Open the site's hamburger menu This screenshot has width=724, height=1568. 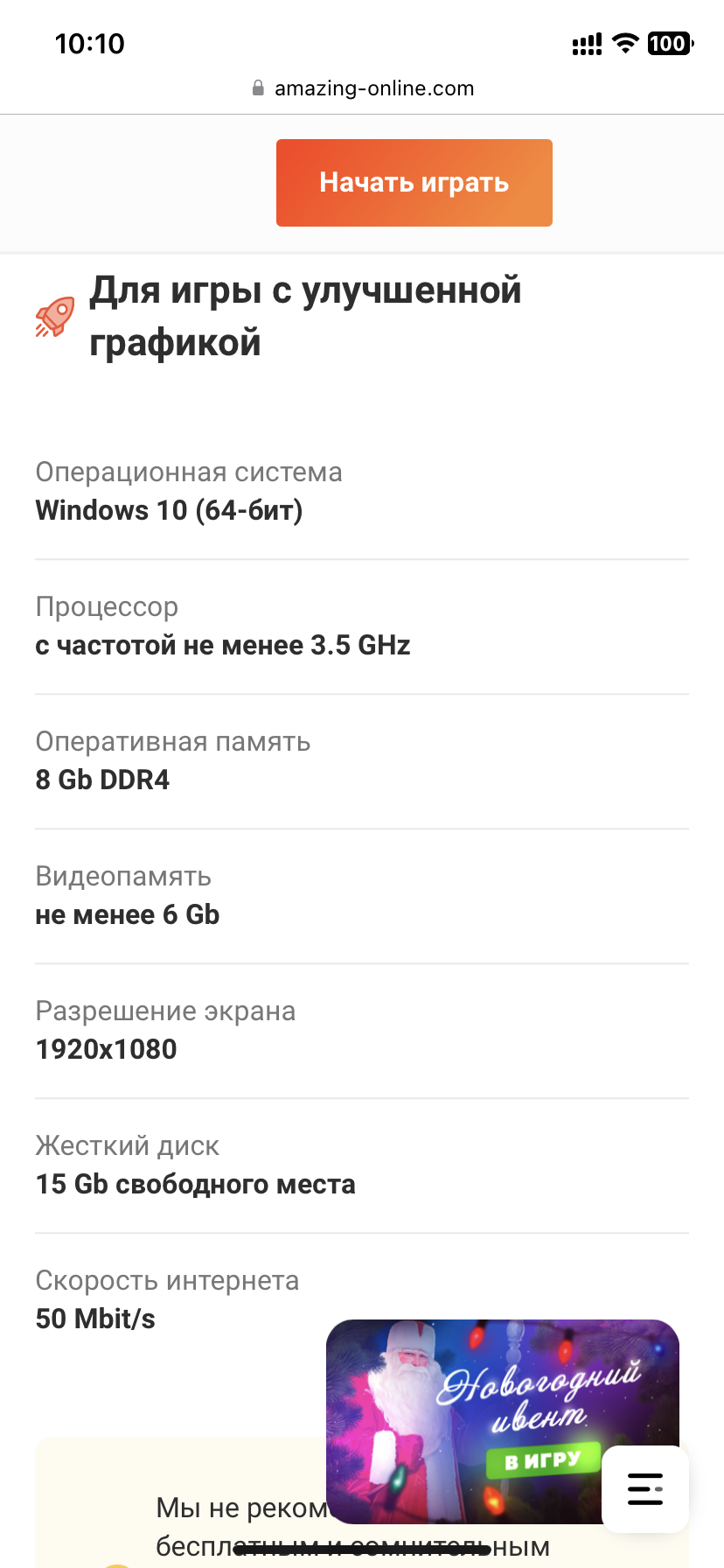pos(645,1488)
